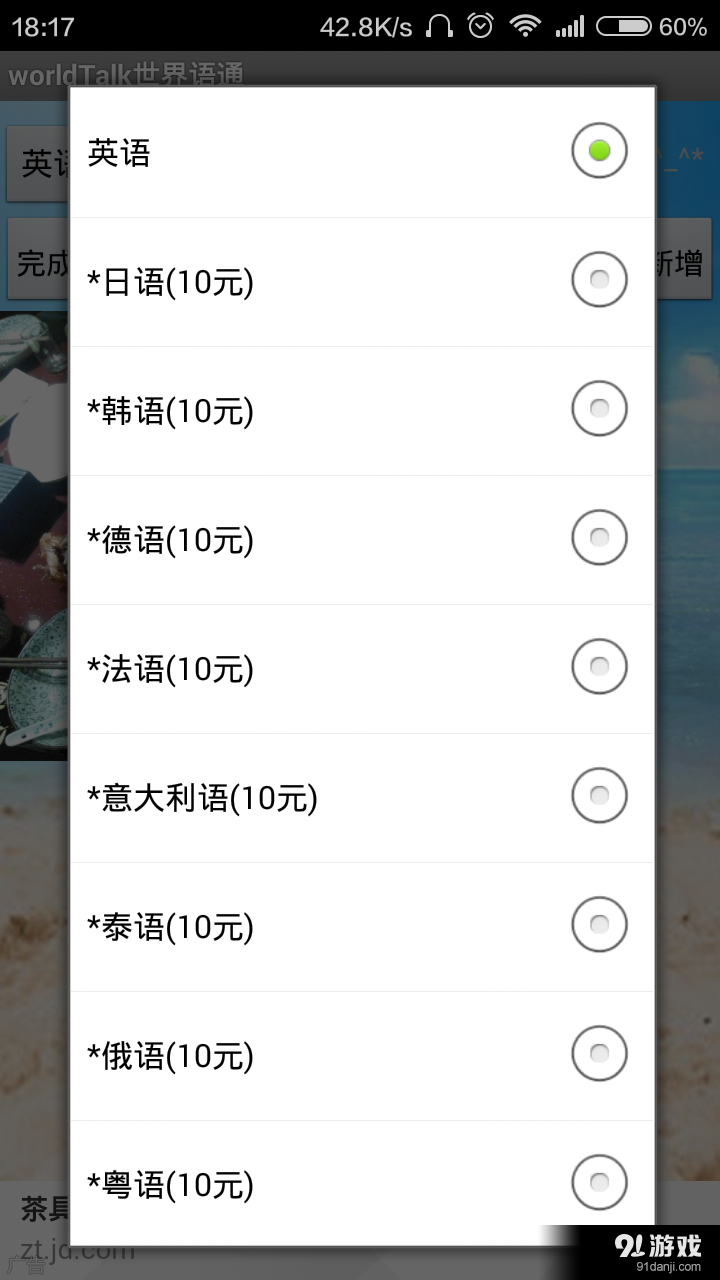720x1280 pixels.
Task: Choose the *日语(10元) language option
Action: (x=599, y=279)
